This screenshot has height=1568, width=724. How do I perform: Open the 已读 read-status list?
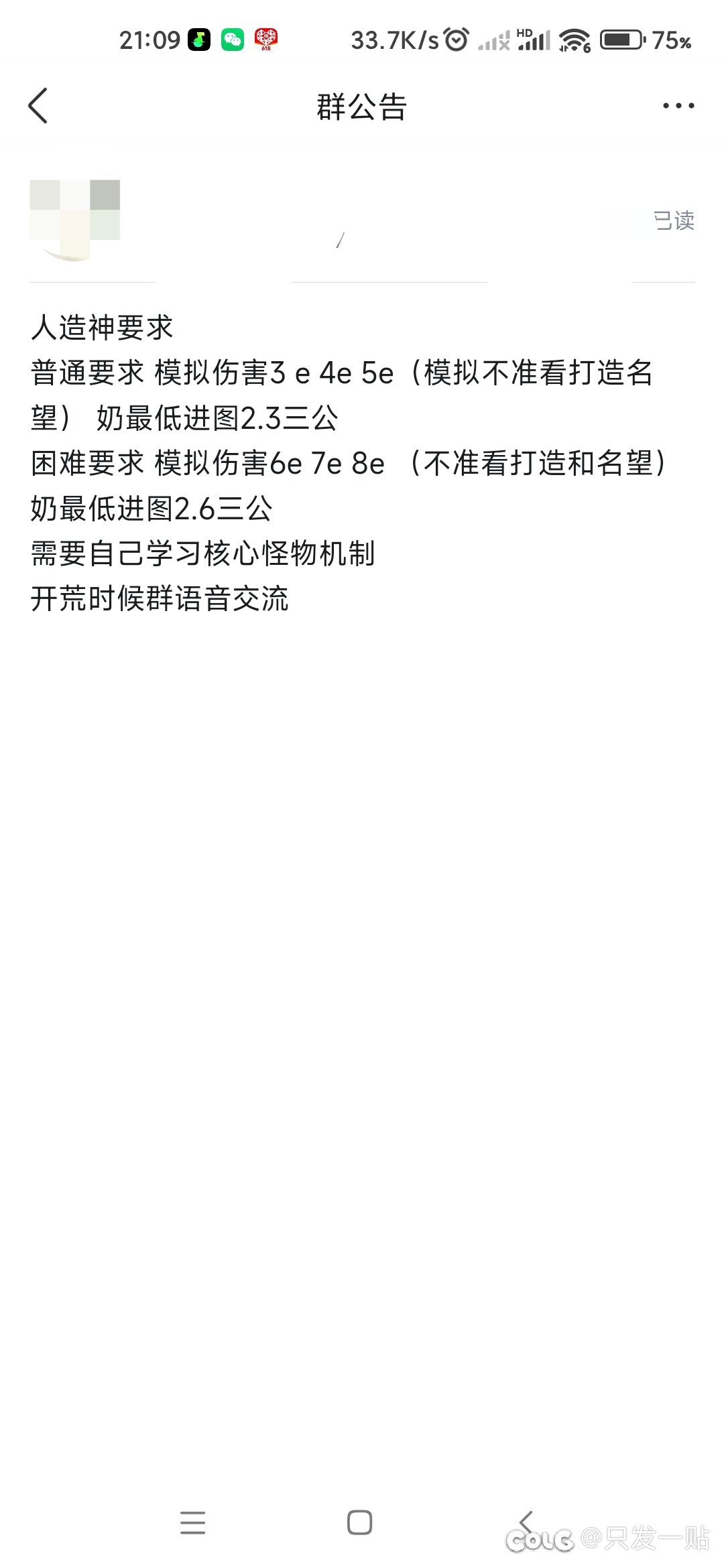pyautogui.click(x=674, y=220)
